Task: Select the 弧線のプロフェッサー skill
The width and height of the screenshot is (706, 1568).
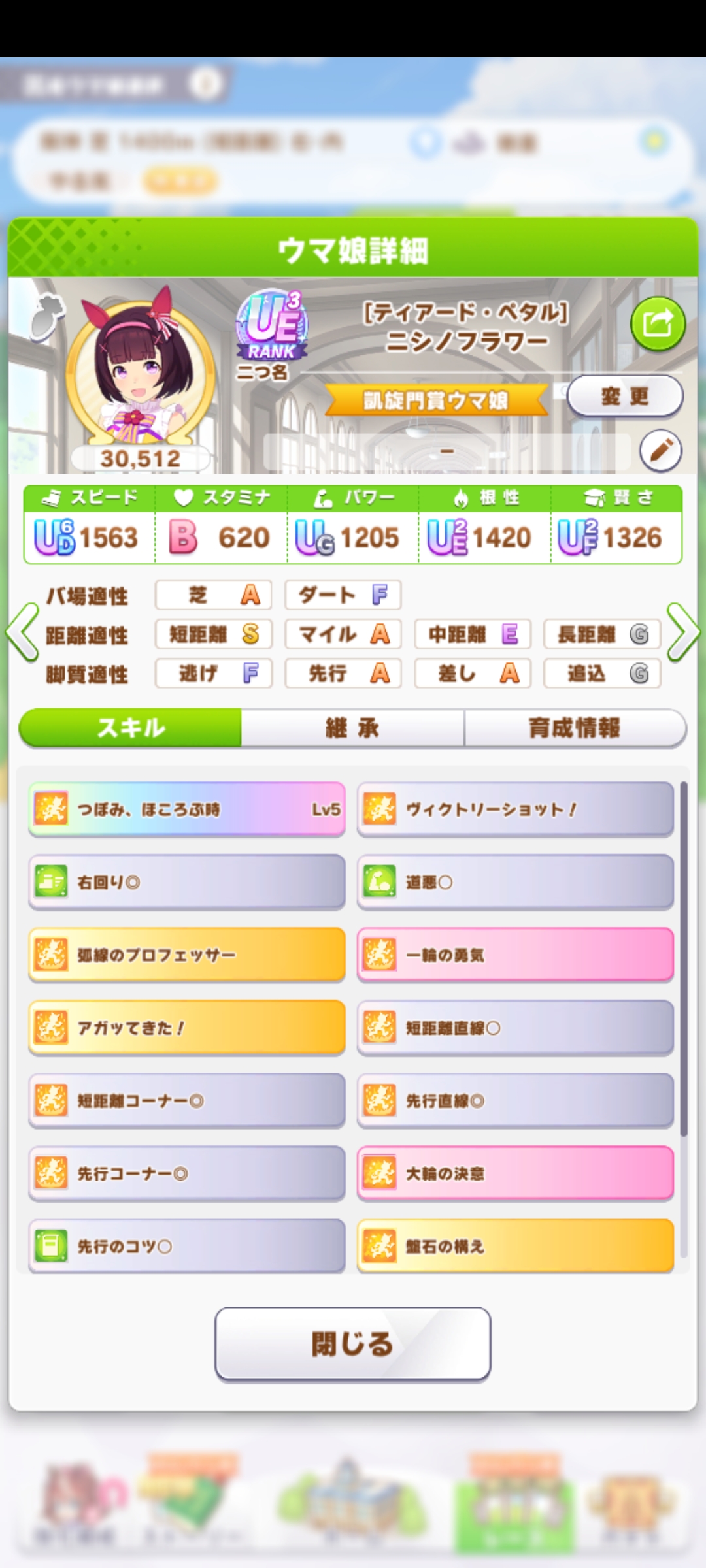Action: [186, 955]
